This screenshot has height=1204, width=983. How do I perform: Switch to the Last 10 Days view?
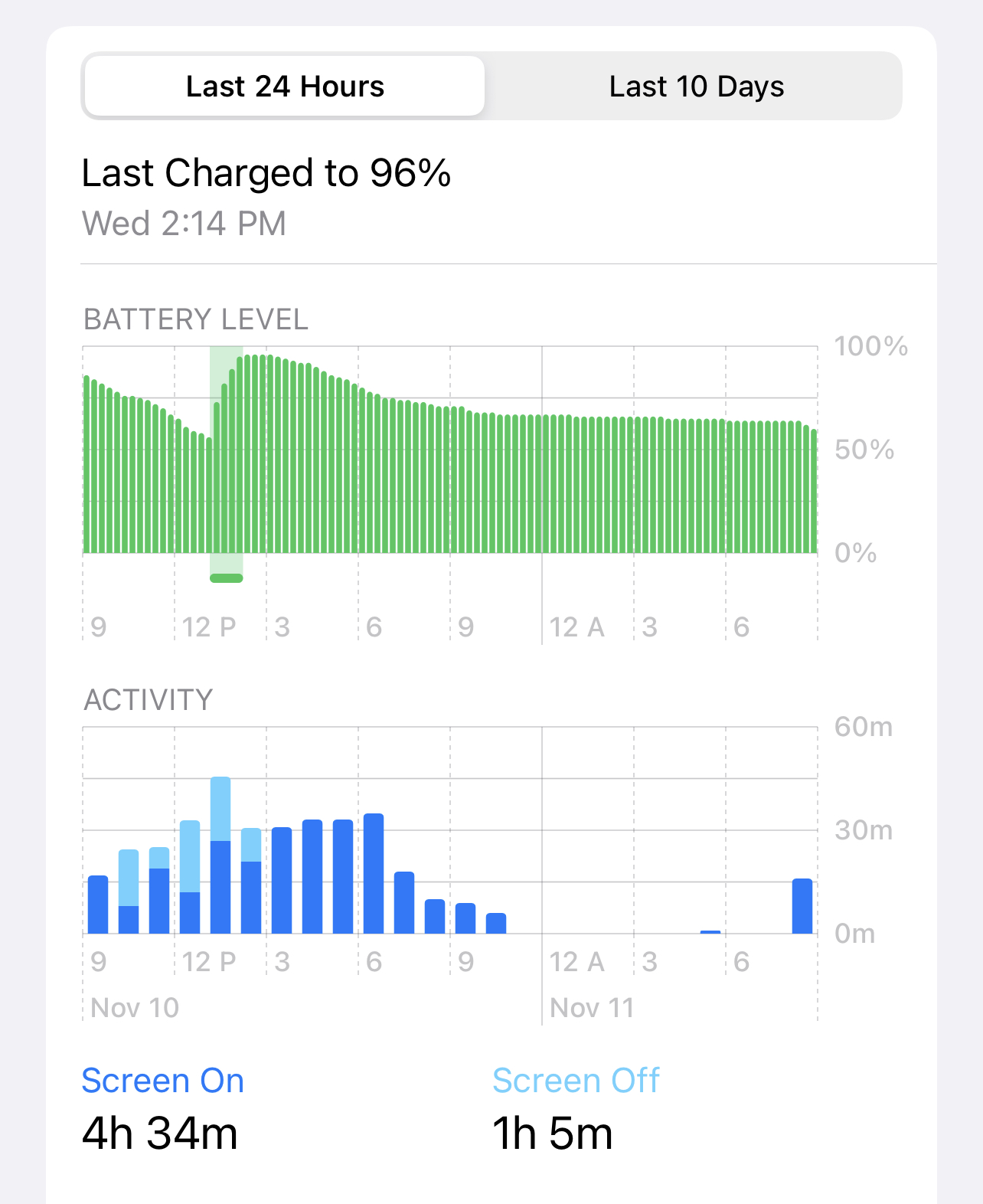coord(696,87)
